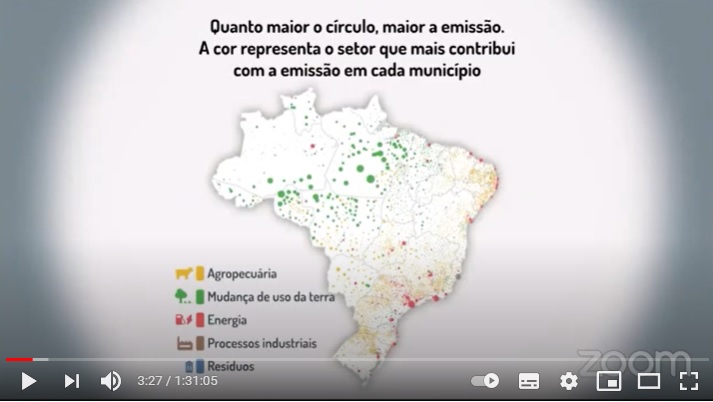
Task: Enable theater mode view
Action: 649,381
